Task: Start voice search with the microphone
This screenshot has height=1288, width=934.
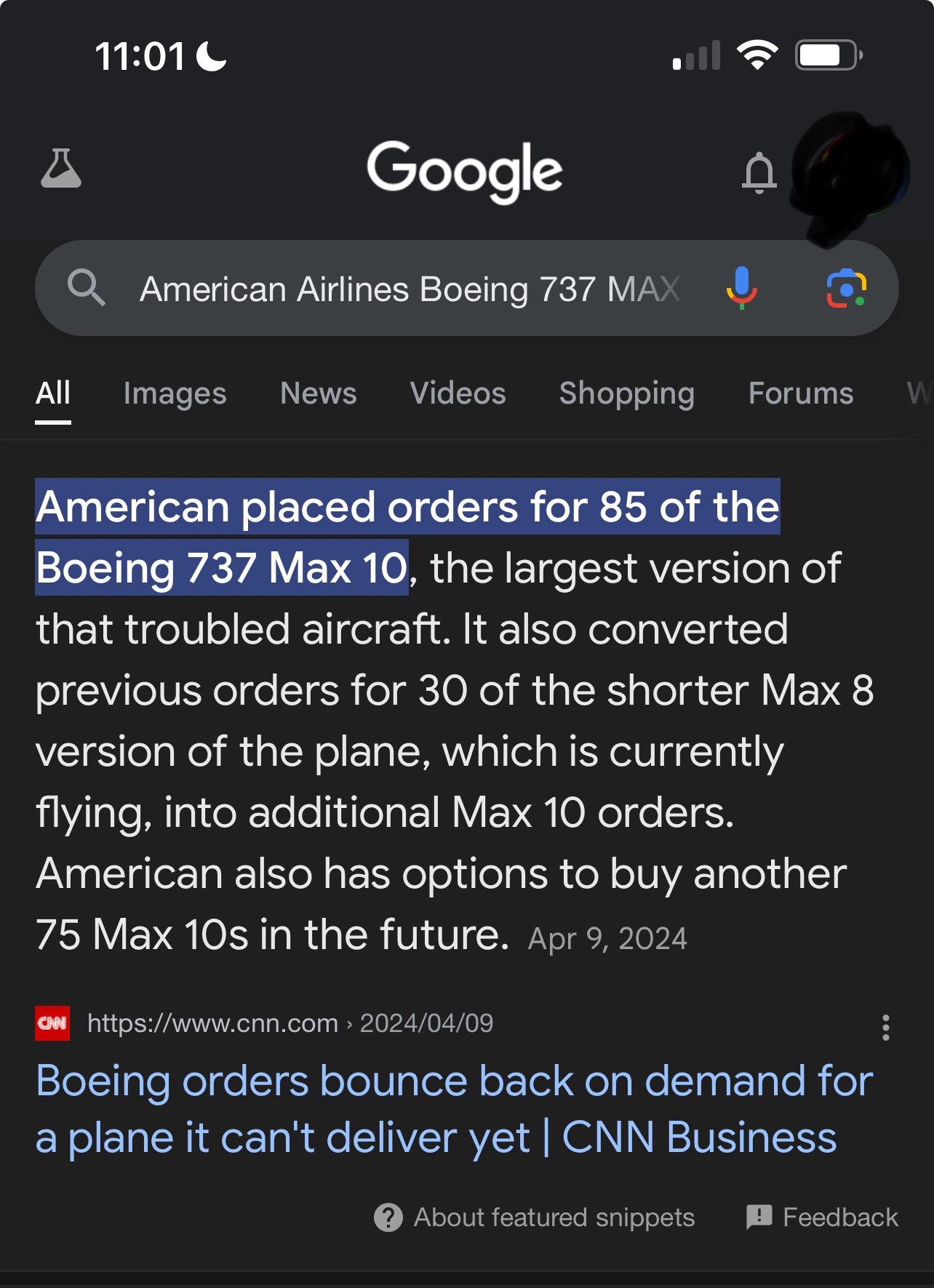Action: point(741,288)
